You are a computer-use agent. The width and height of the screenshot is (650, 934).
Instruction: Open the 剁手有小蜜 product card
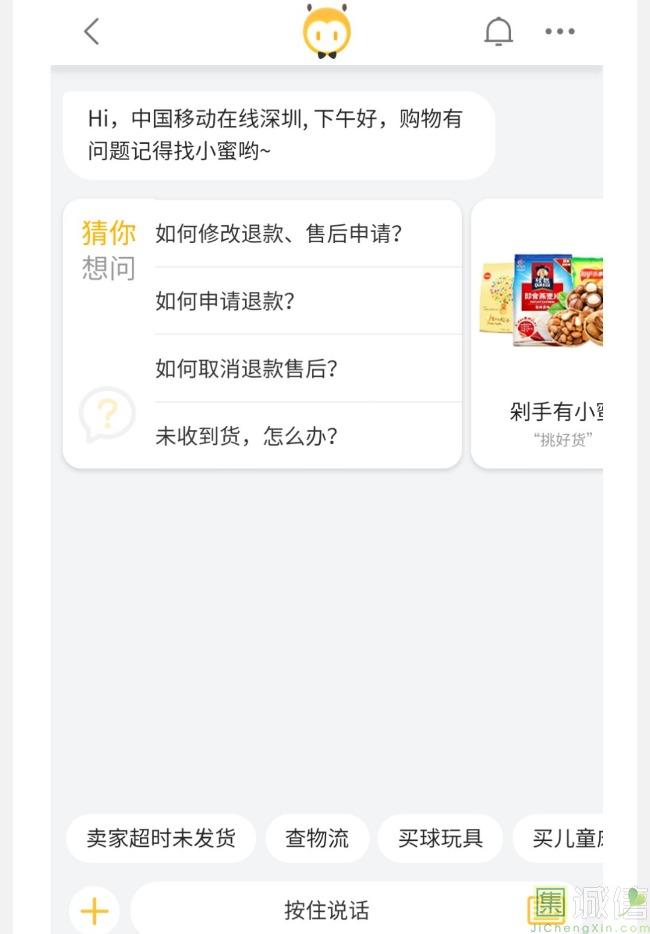(537, 334)
